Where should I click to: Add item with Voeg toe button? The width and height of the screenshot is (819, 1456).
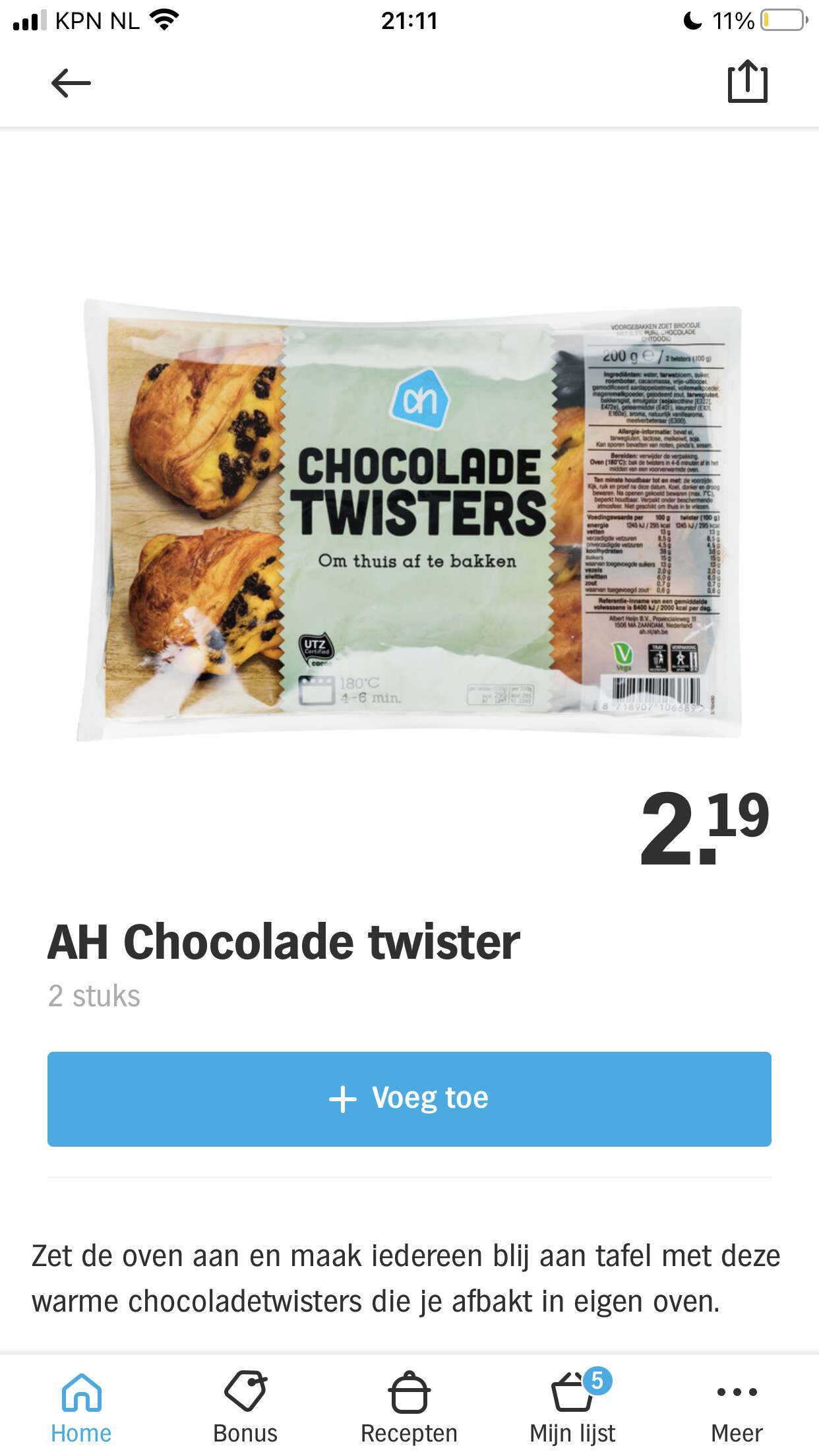coord(409,1099)
